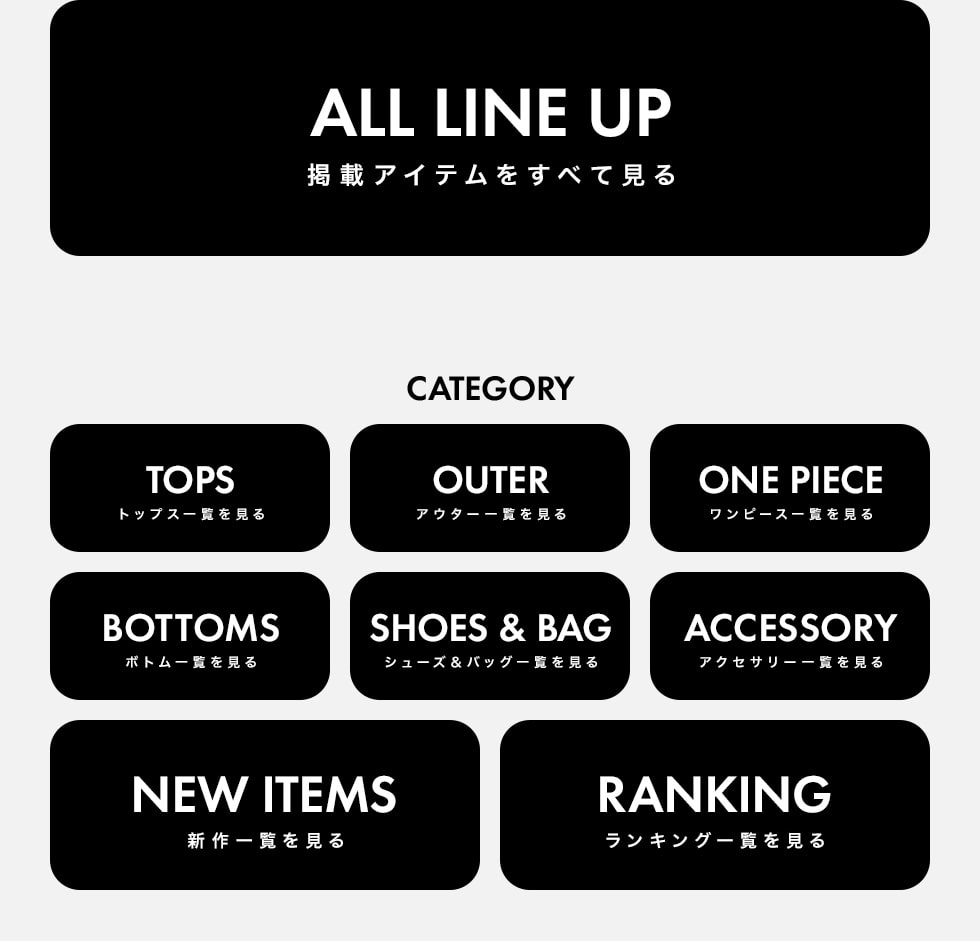980x941 pixels.
Task: Open the ALL LINE UP item list
Action: click(490, 128)
